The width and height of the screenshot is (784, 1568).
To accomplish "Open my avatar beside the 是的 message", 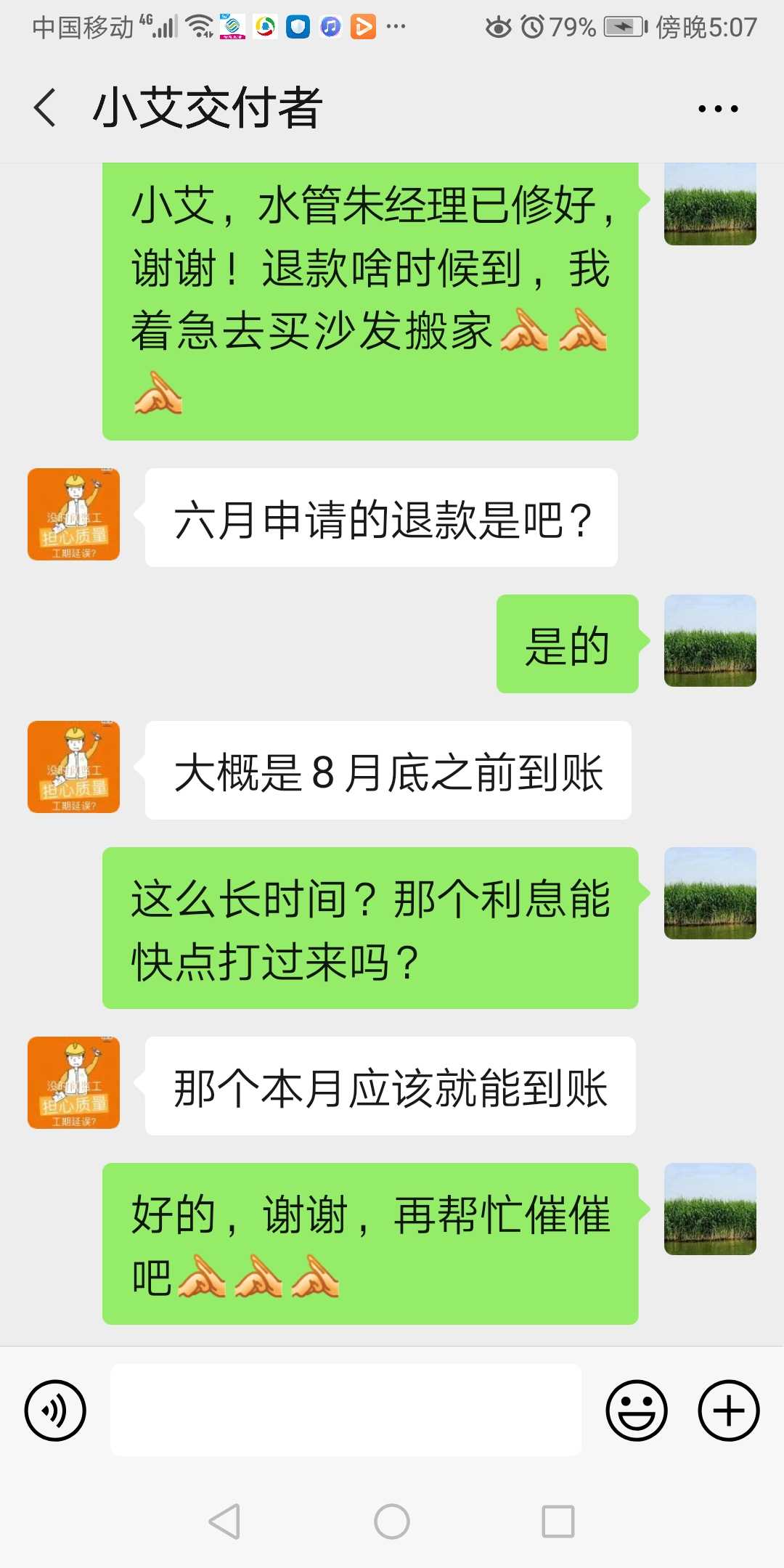I will (x=710, y=640).
